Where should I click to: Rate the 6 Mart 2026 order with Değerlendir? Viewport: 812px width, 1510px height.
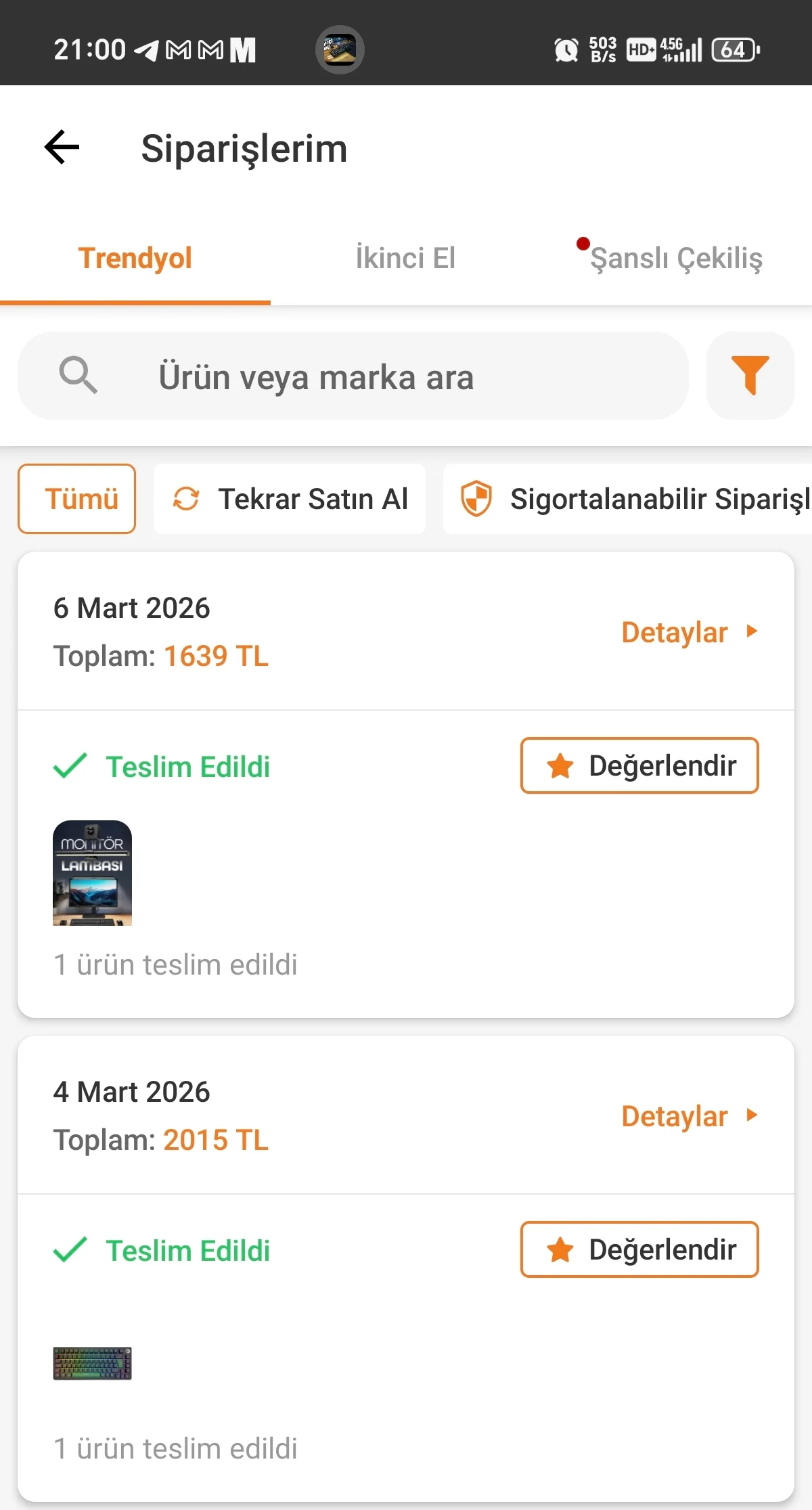[639, 765]
